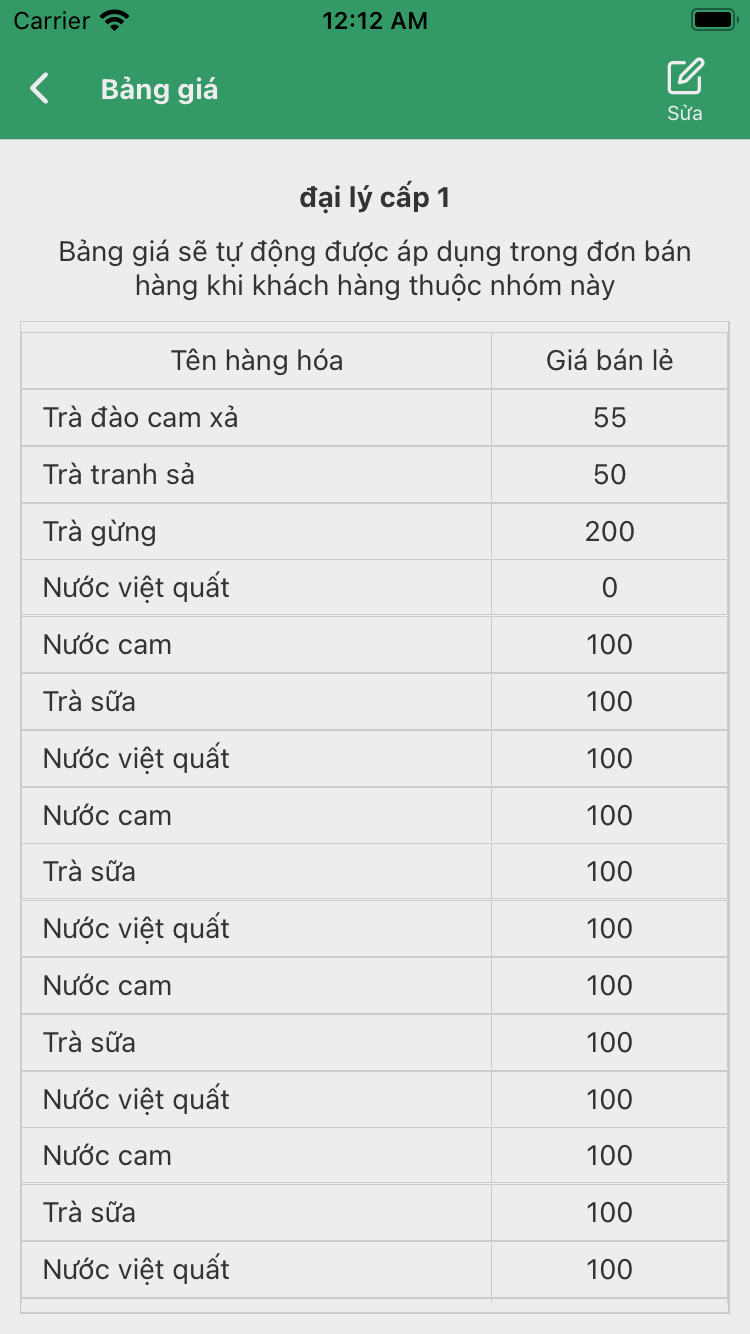Go back from the Bảng giá screen
The height and width of the screenshot is (1334, 750).
[x=40, y=89]
